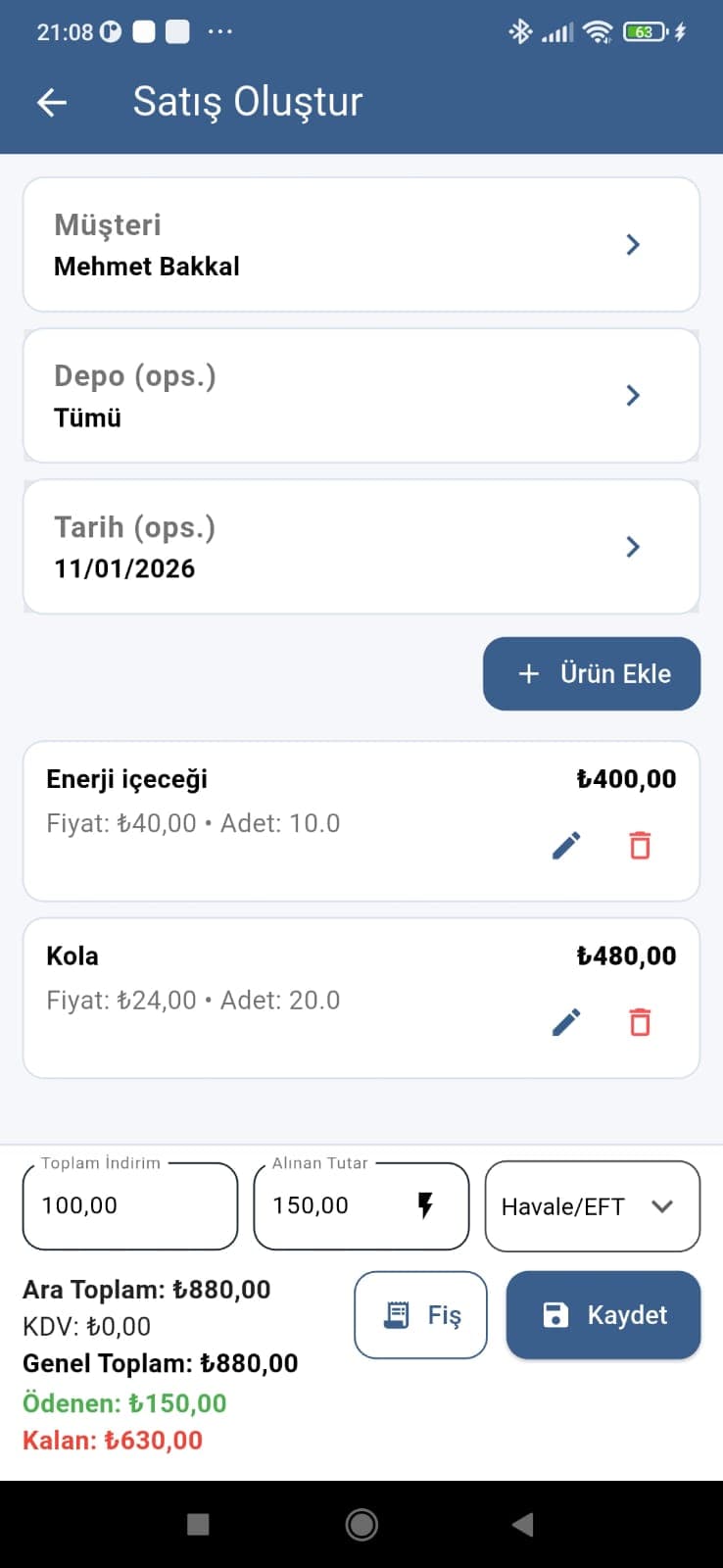The image size is (723, 1568).
Task: Edit the Kola line item
Action: pyautogui.click(x=565, y=1021)
